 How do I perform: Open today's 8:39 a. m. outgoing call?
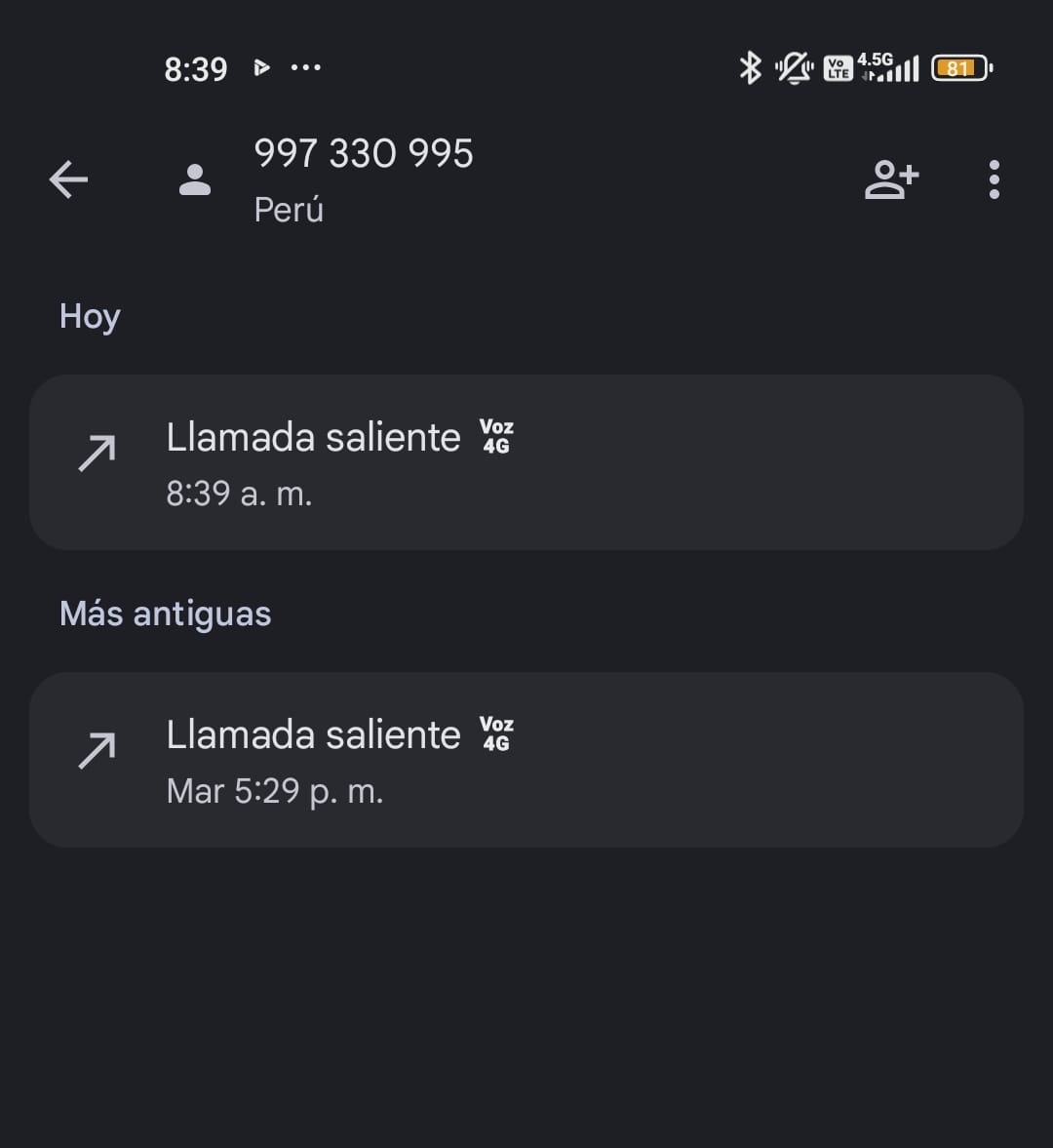(526, 462)
